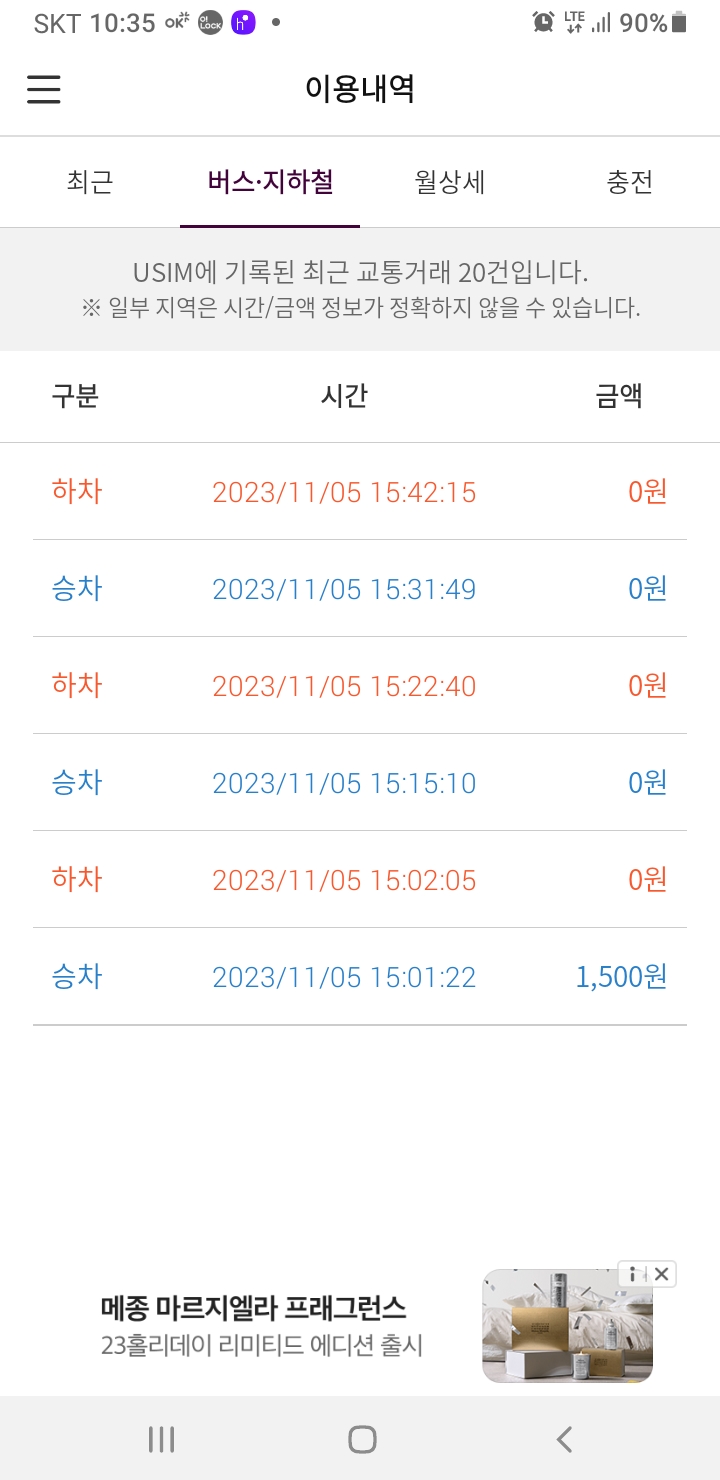Close the ad banner with the X

[662, 1274]
